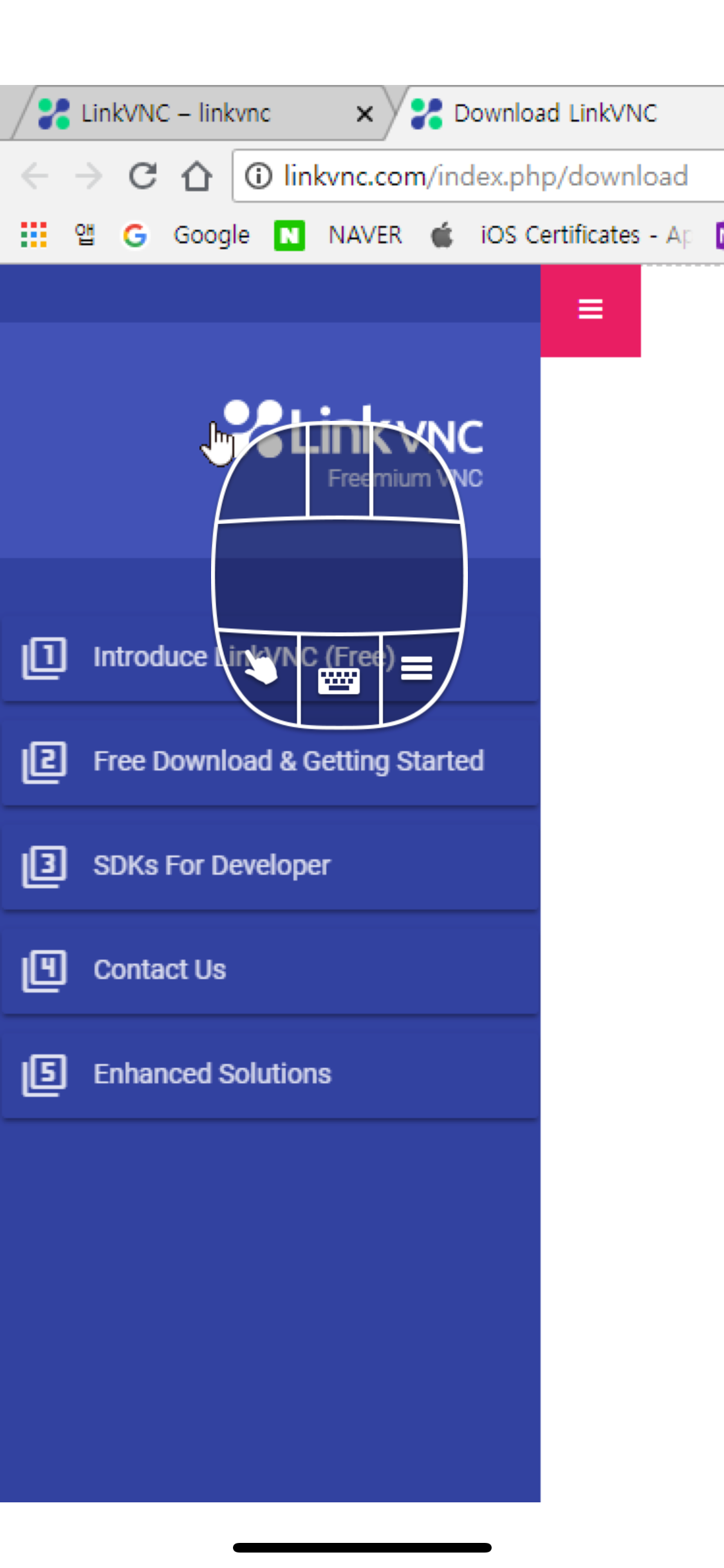Click the forward navigation arrow in the browser
Viewport: 724px width, 1568px height.
click(x=88, y=176)
